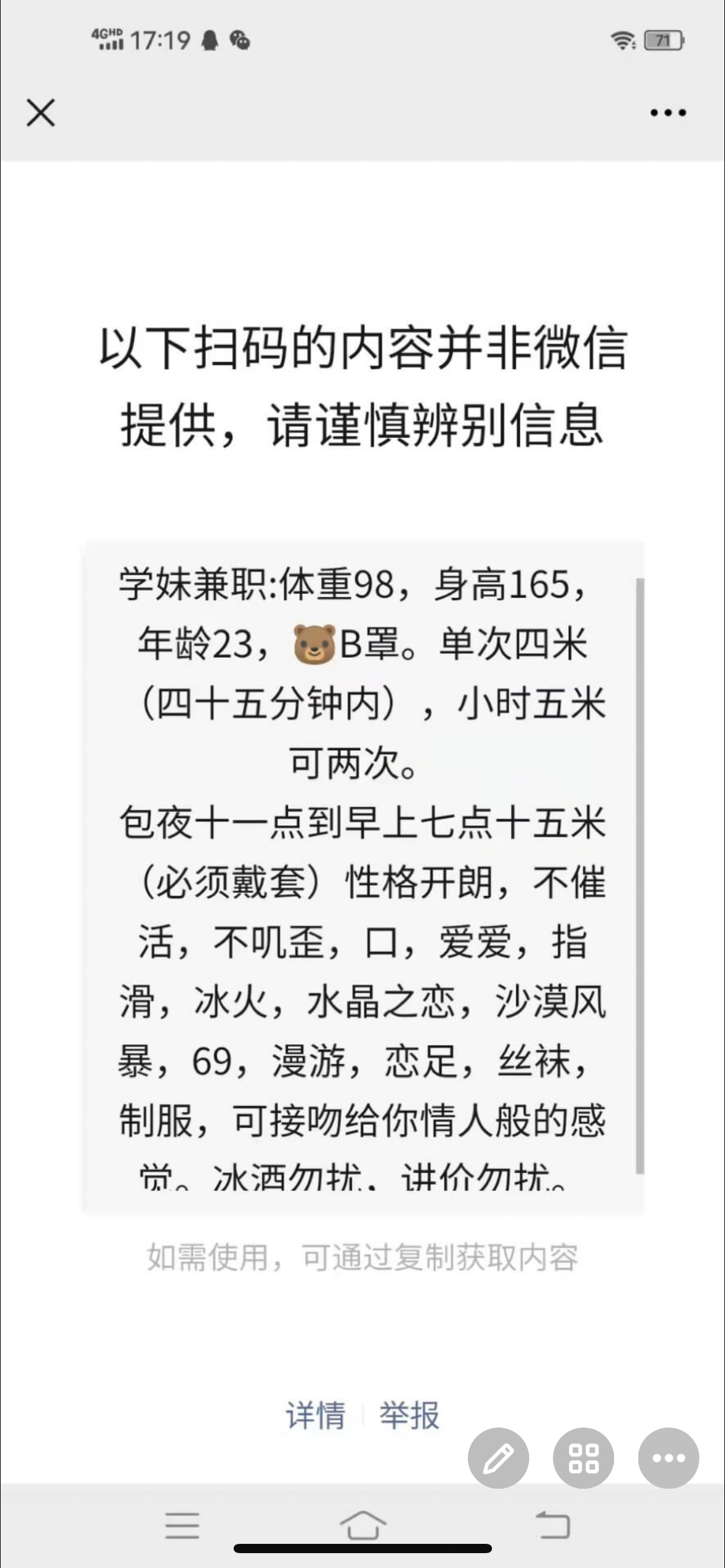Close the scan result page with X
The height and width of the screenshot is (1568, 725).
pos(41,113)
